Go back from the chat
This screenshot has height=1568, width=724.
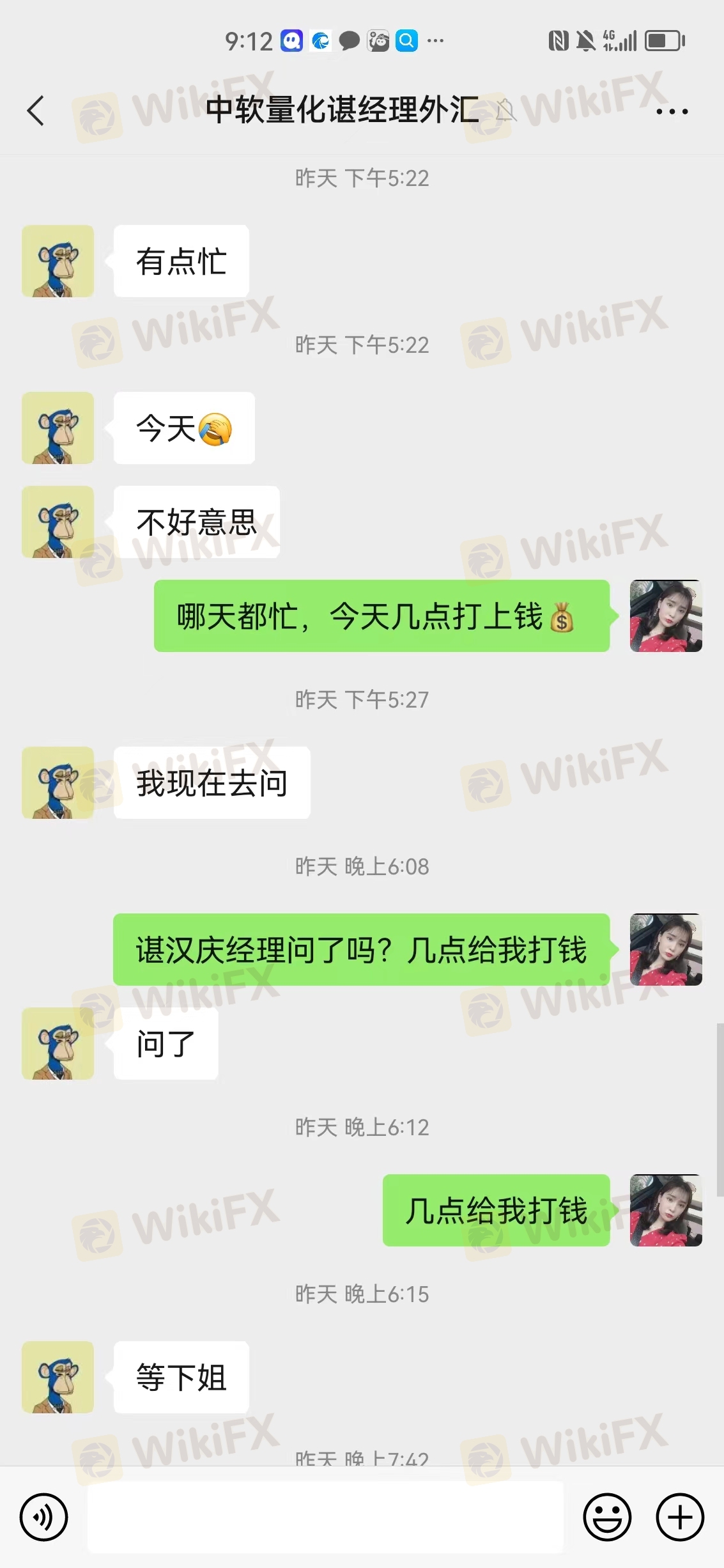tap(36, 111)
